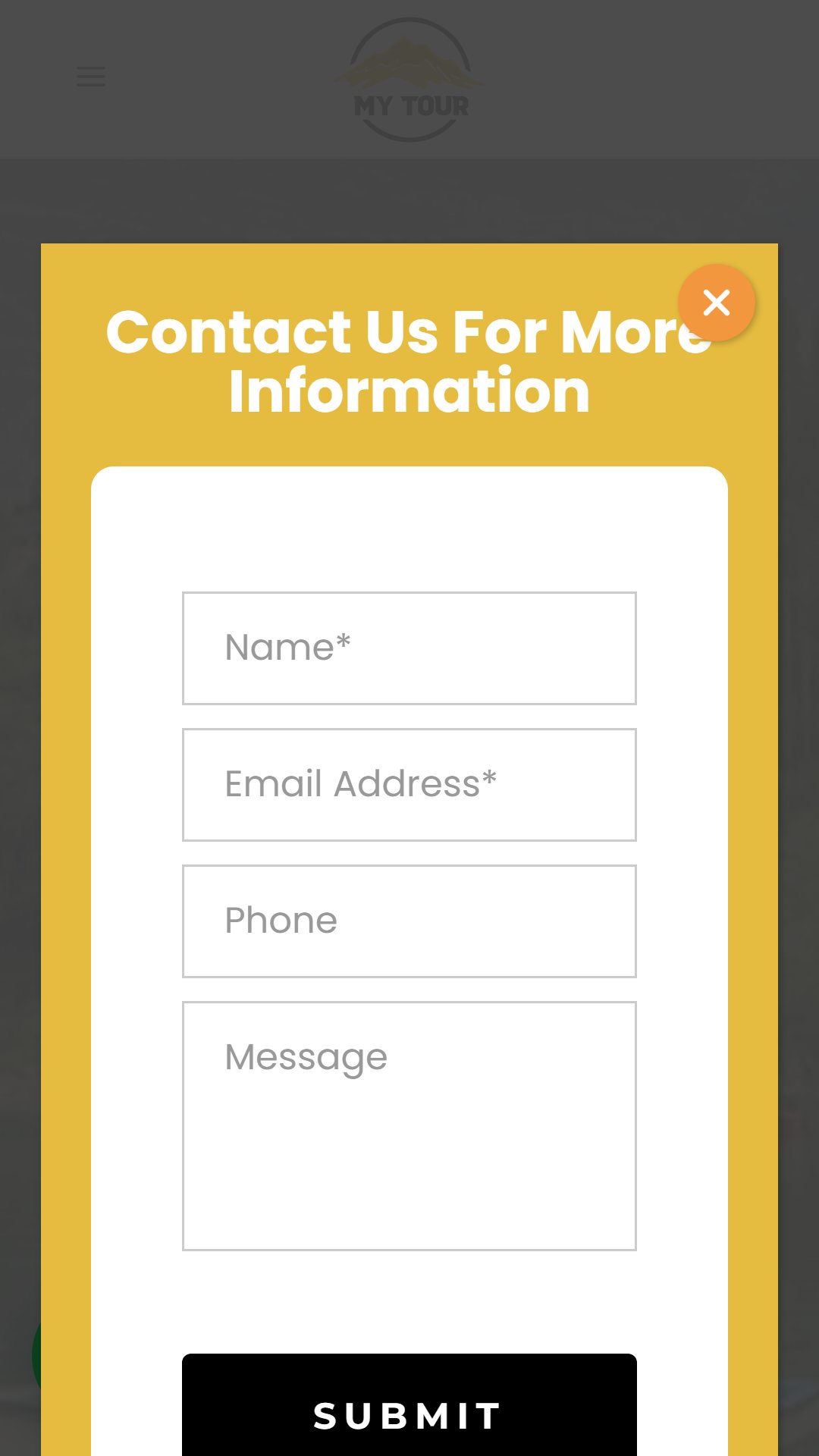Tap the Message text area
819x1456 pixels.
tap(409, 1126)
